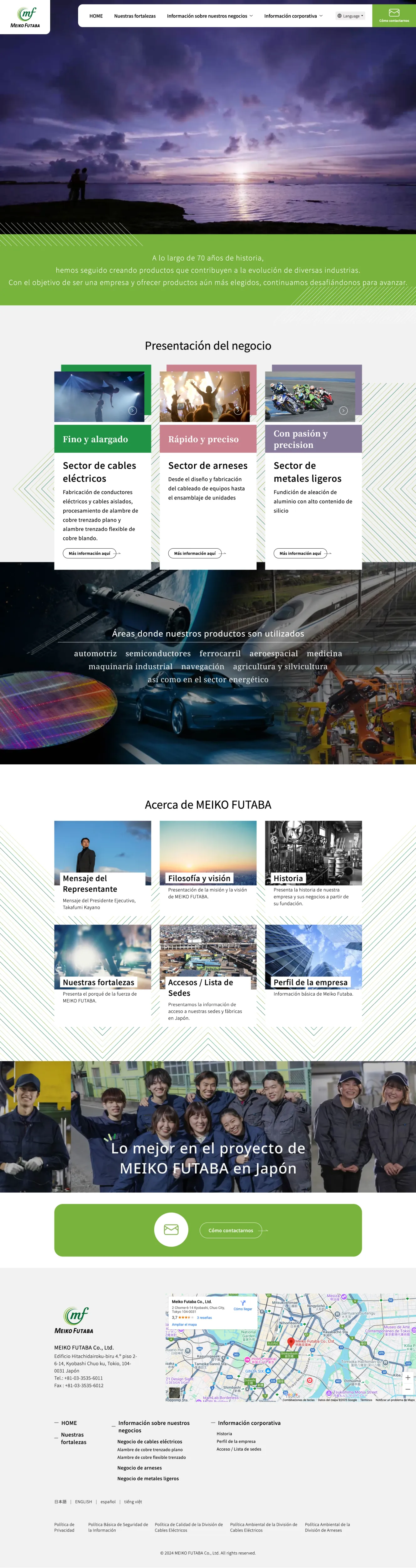This screenshot has width=416, height=1568.
Task: Select ENGLISH language in footer
Action: (x=83, y=1502)
